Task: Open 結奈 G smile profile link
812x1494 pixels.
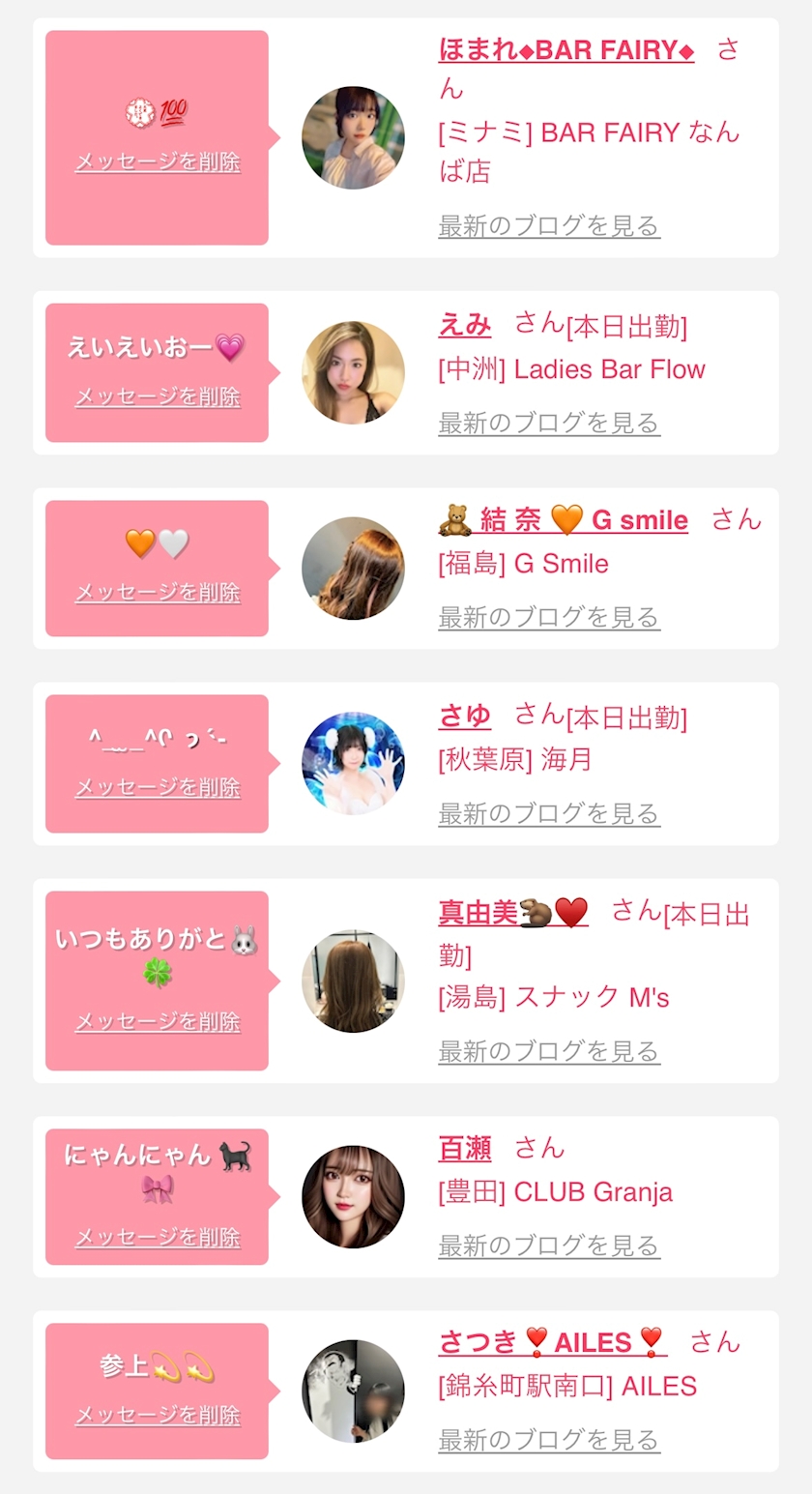Action: (564, 521)
